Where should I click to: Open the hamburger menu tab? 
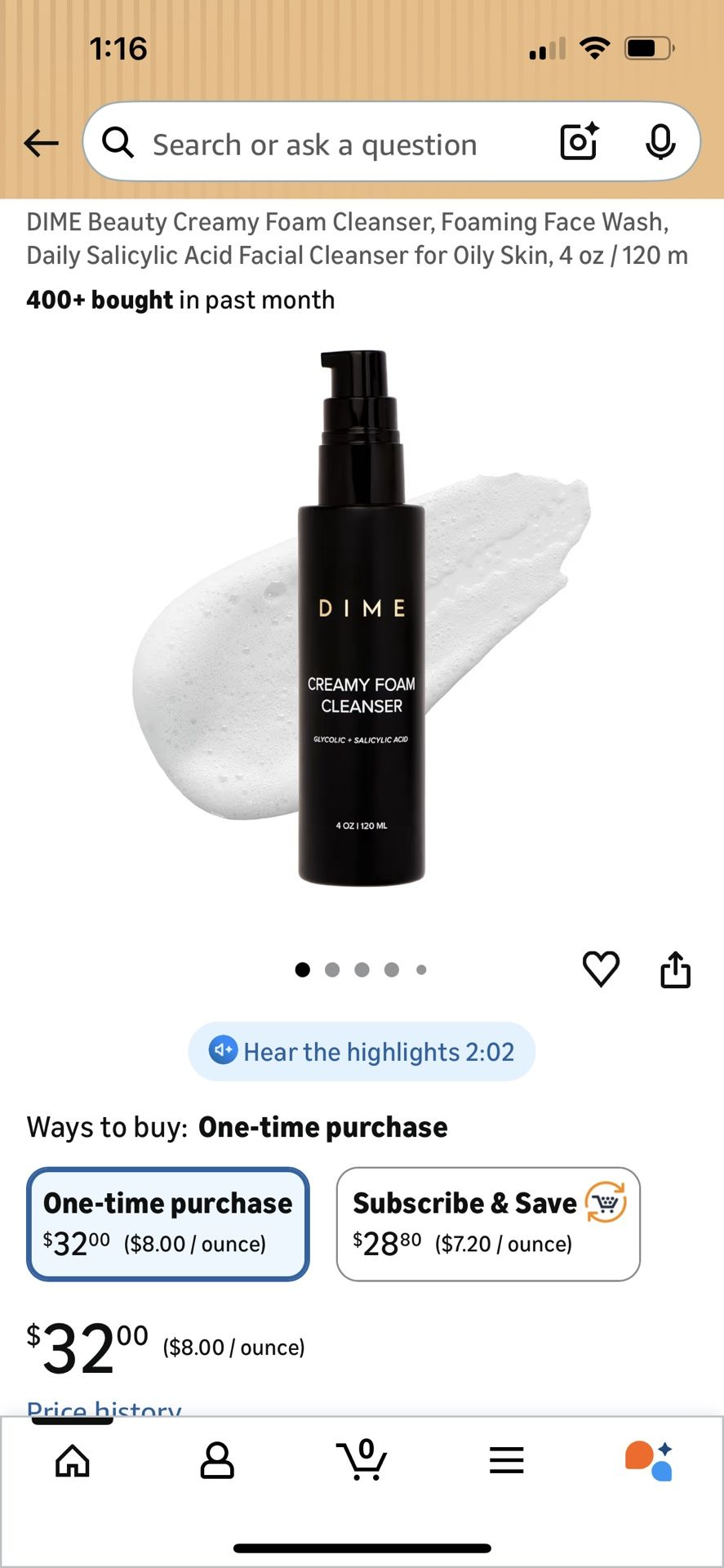point(506,1461)
